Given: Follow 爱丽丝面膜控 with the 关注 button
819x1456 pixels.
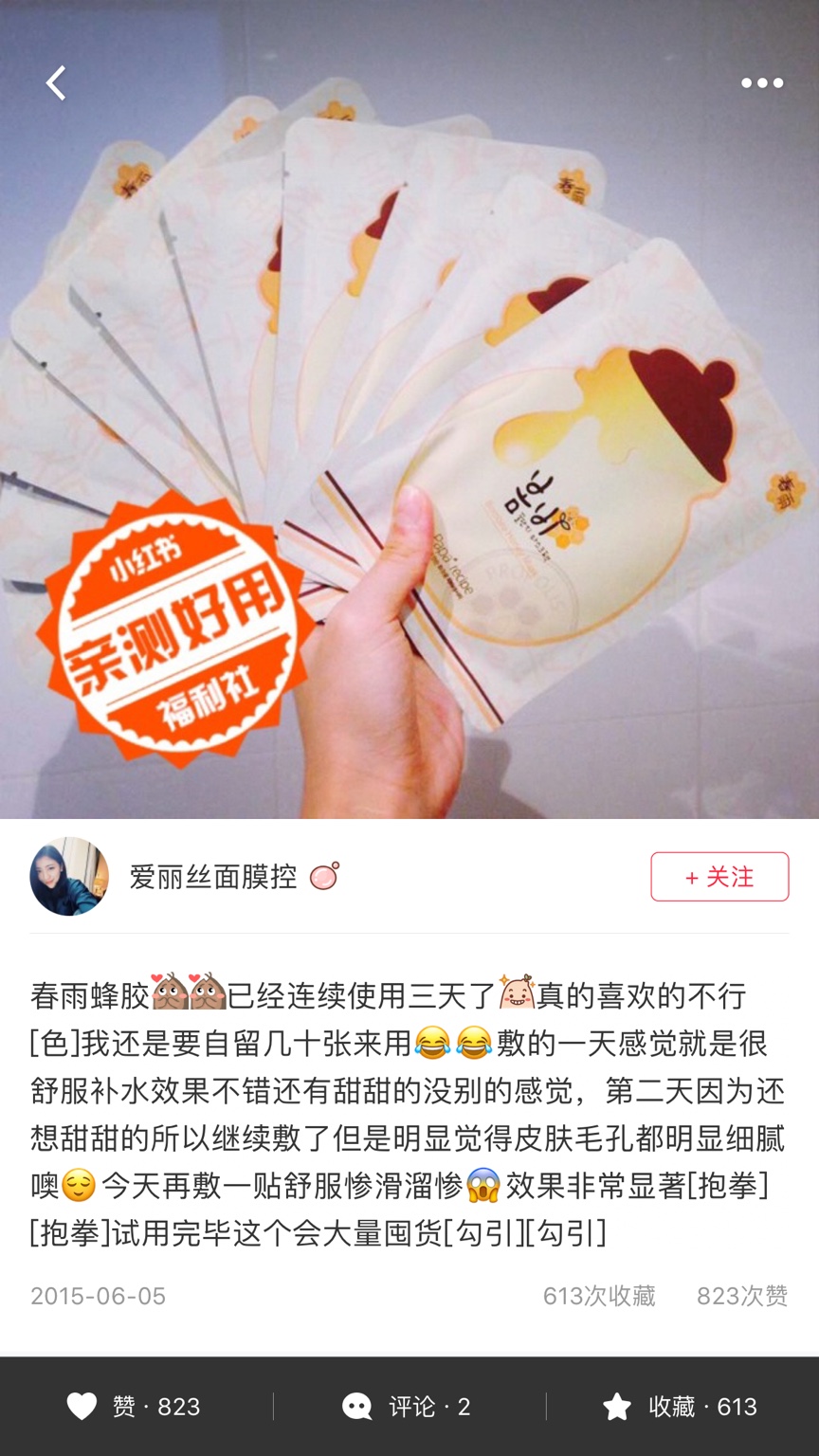Looking at the screenshot, I should [x=719, y=877].
